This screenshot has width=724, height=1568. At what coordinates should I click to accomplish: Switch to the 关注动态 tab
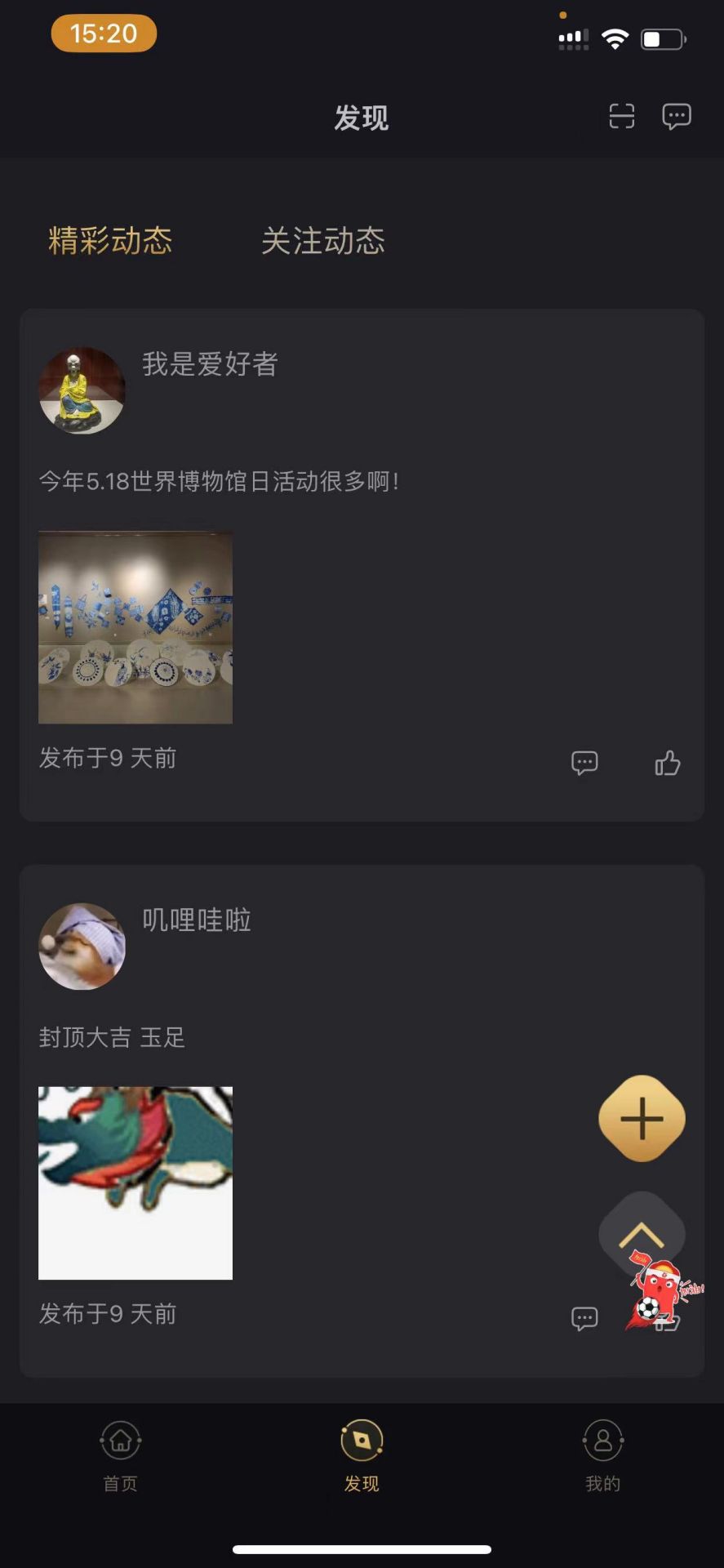coord(322,241)
